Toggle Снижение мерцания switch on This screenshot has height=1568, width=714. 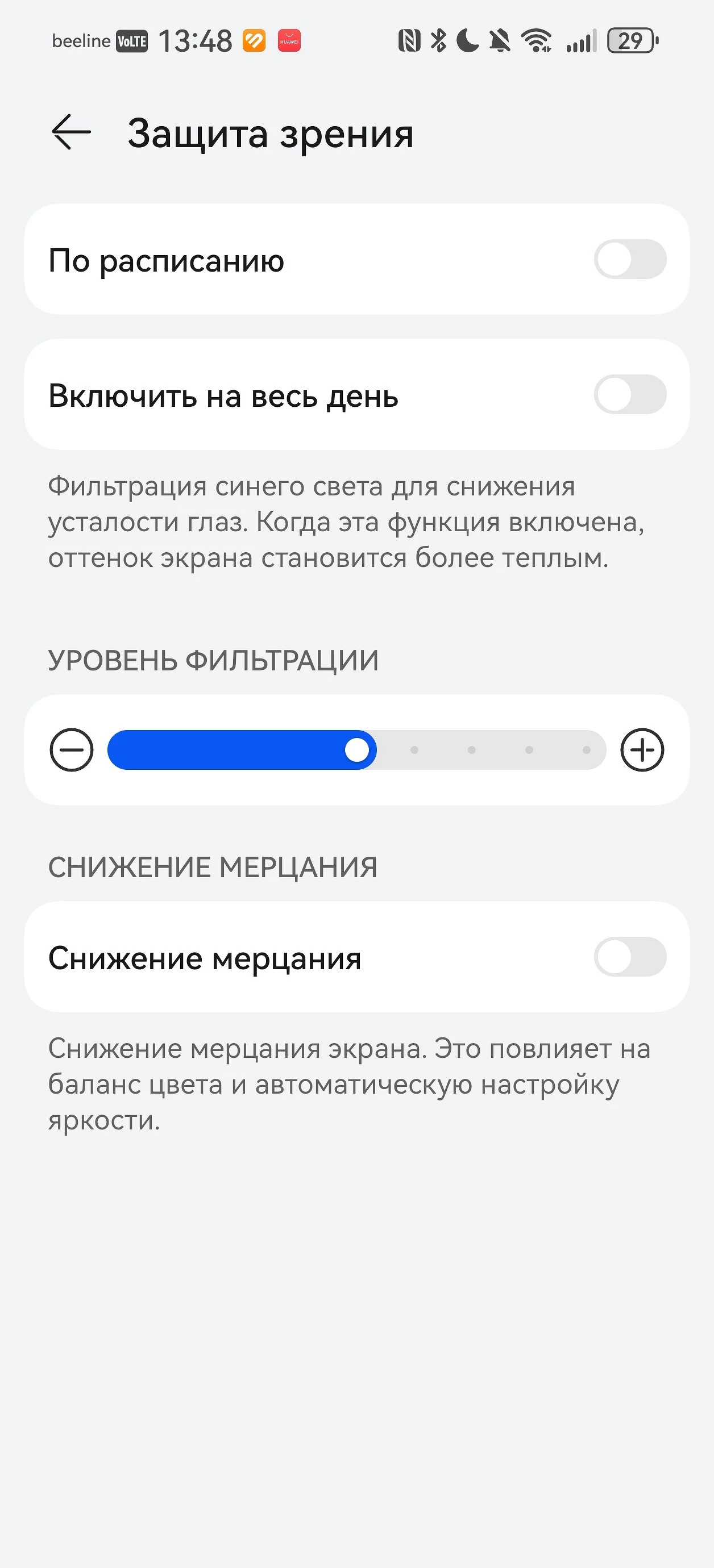tap(629, 957)
